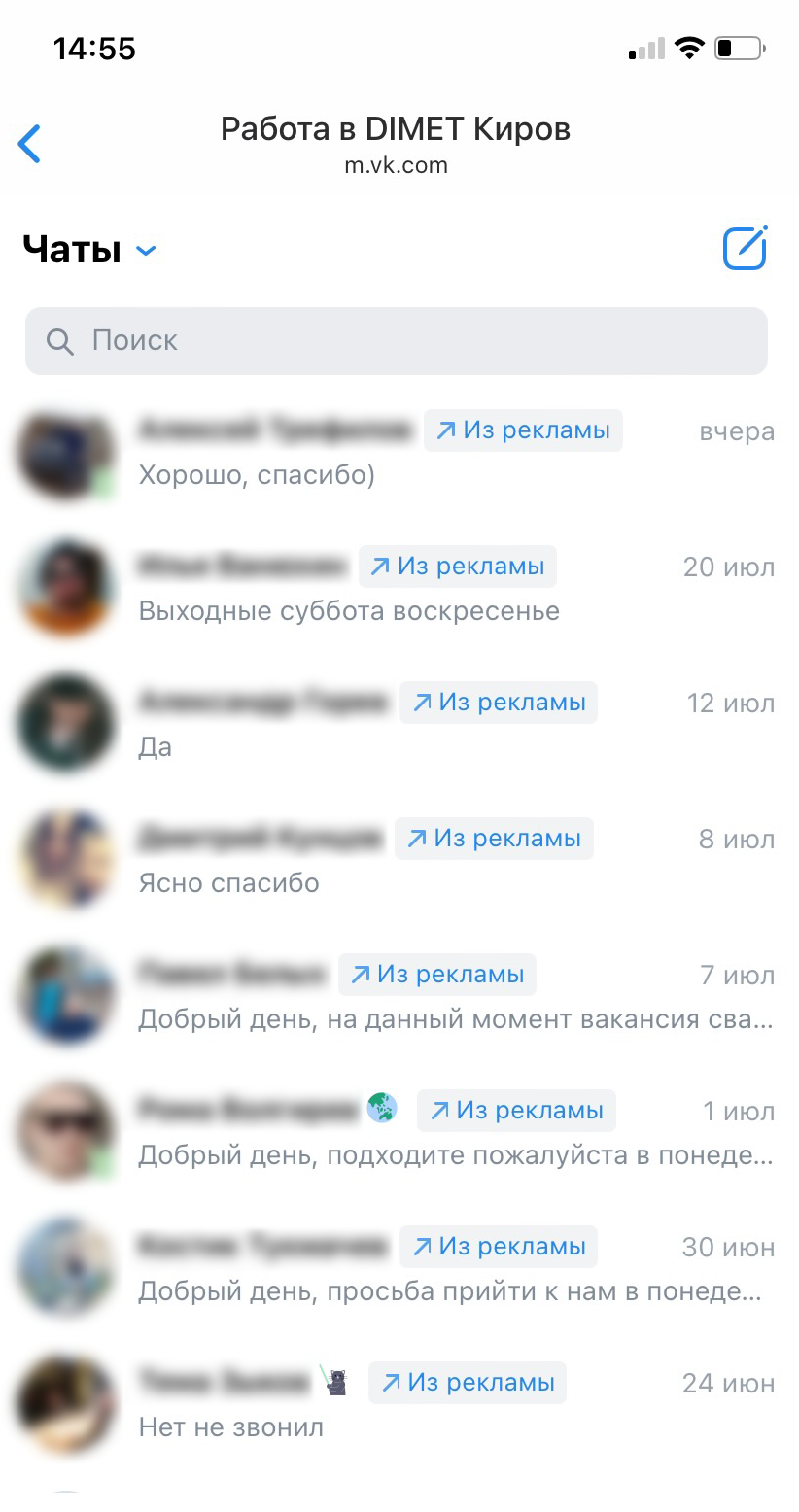Open the chat saying "Хорошо, спасибо)"

tap(399, 453)
